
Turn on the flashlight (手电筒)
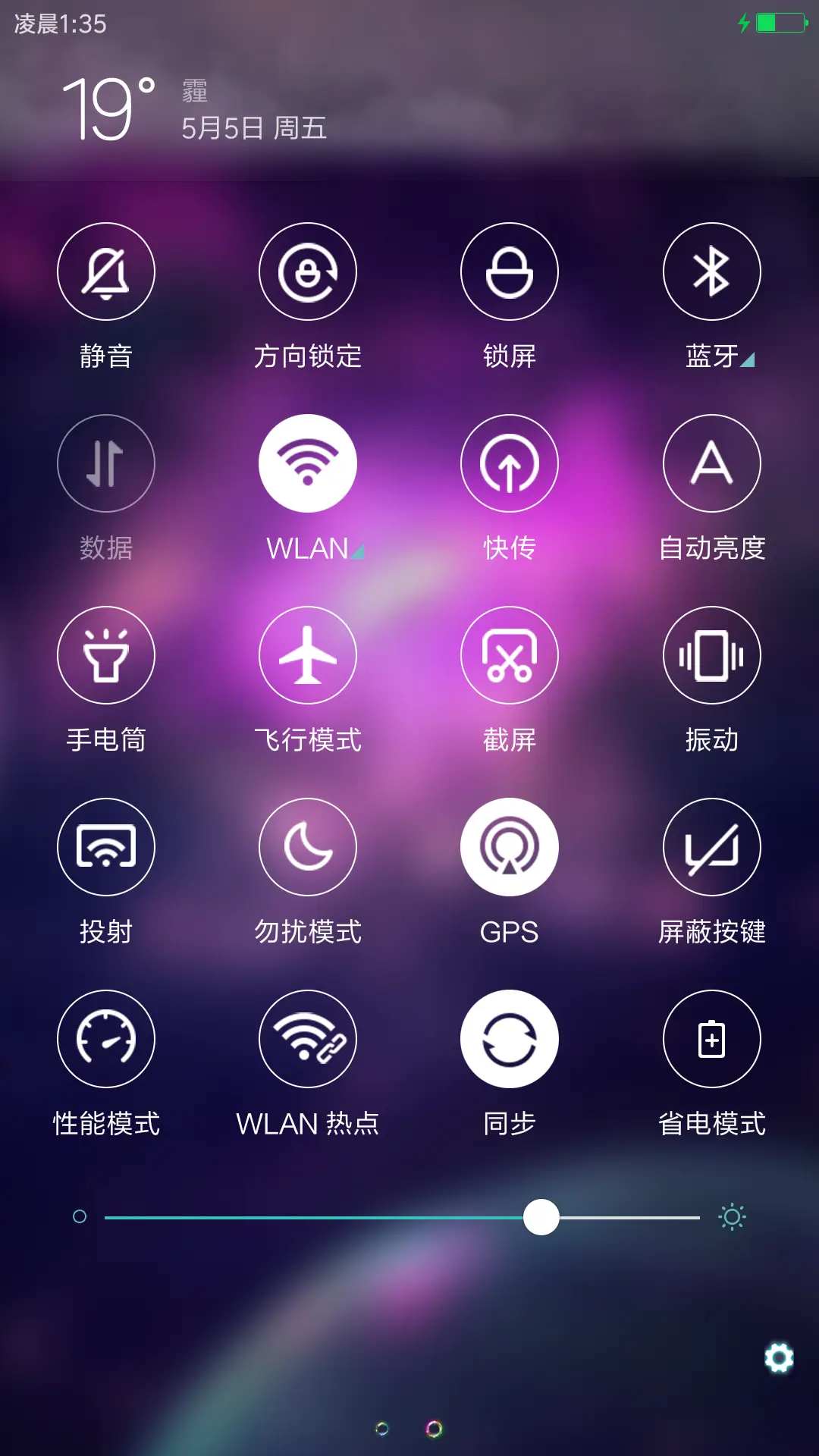(106, 655)
